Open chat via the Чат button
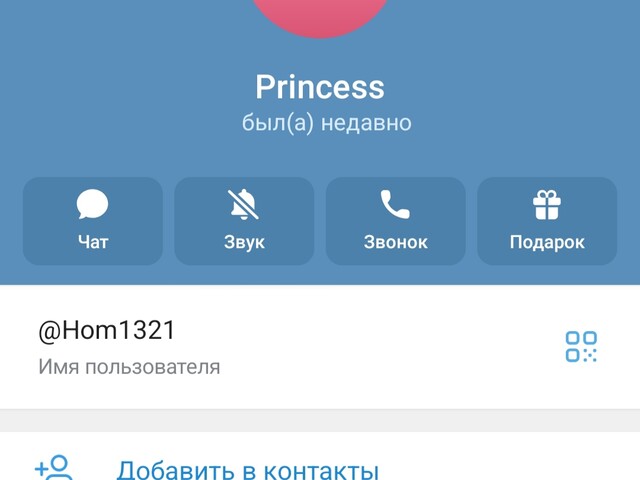This screenshot has height=480, width=640. coord(93,221)
